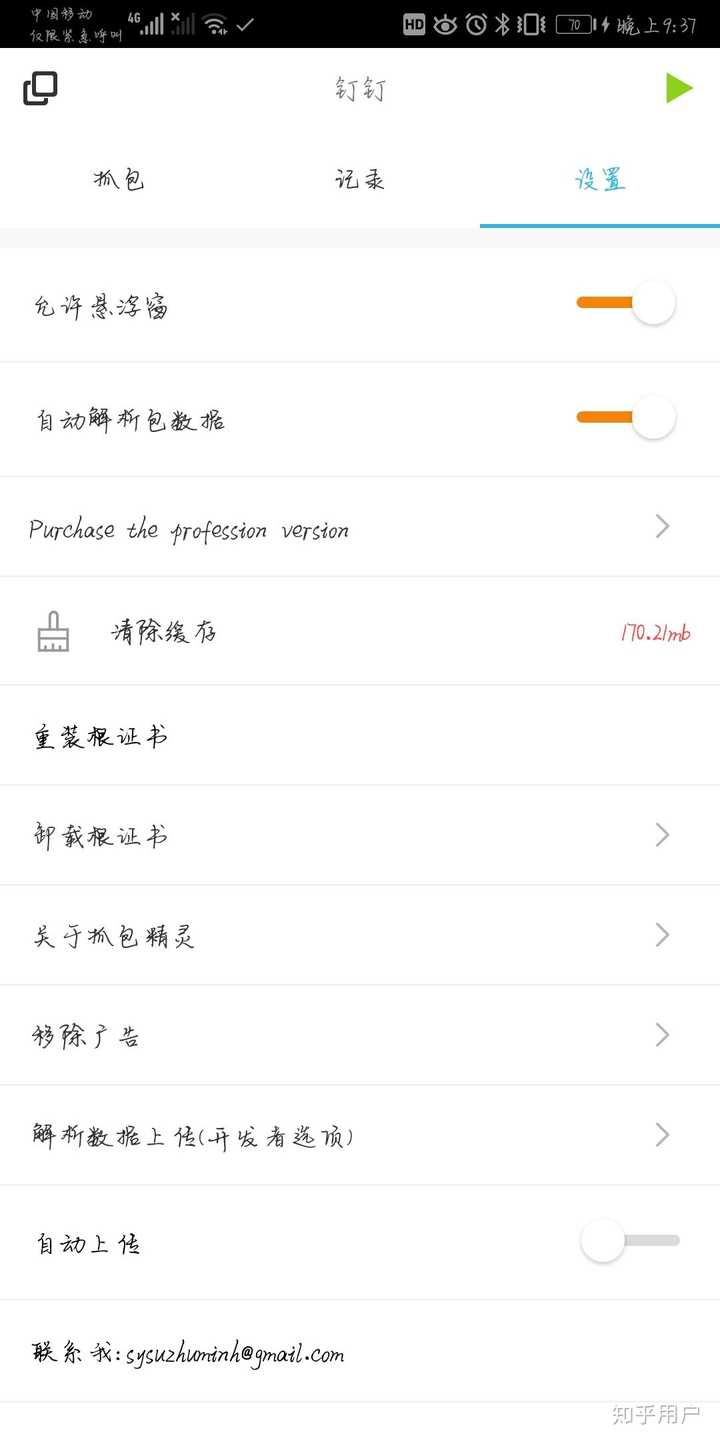The height and width of the screenshot is (1440, 720).
Task: Open 关于抓包精灵 page
Action: [x=360, y=935]
